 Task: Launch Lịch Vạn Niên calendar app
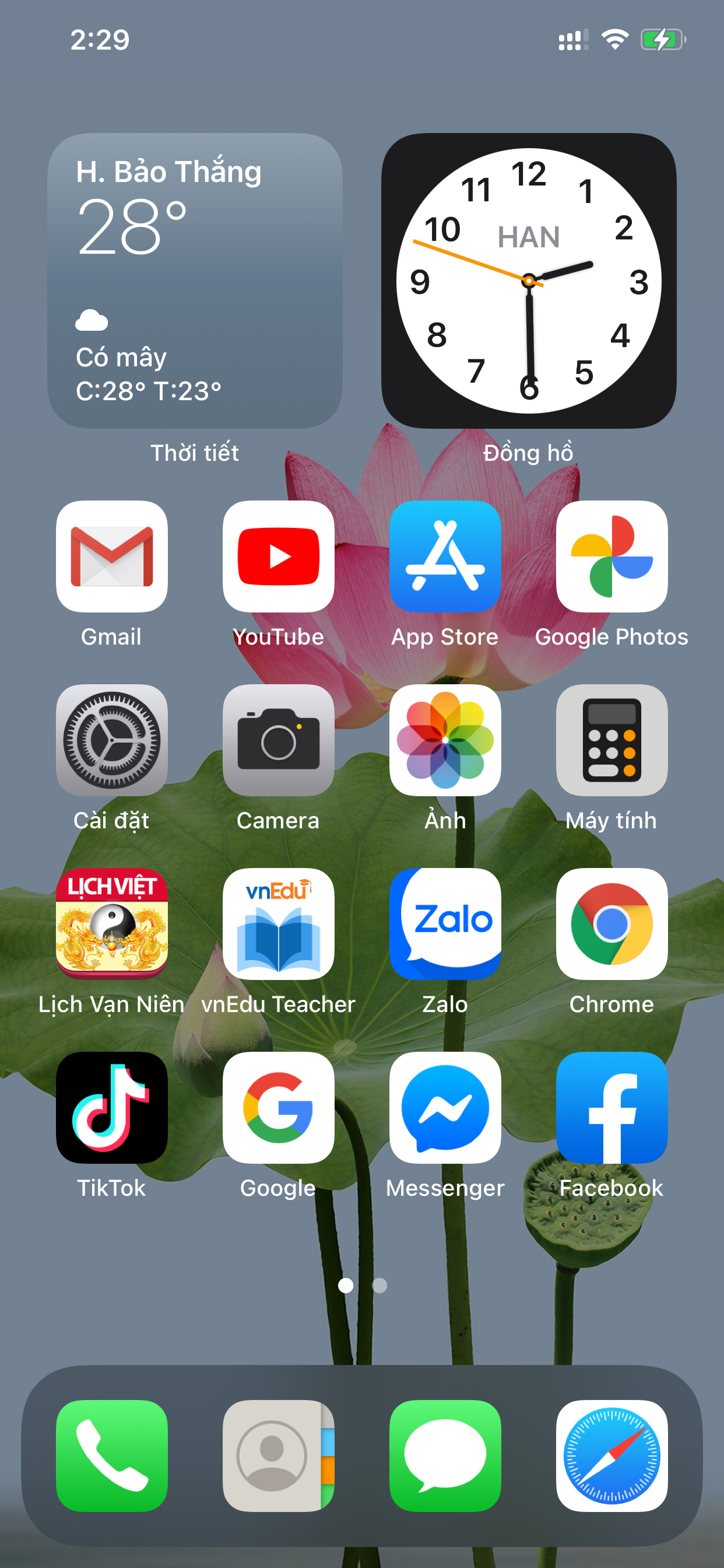click(112, 924)
